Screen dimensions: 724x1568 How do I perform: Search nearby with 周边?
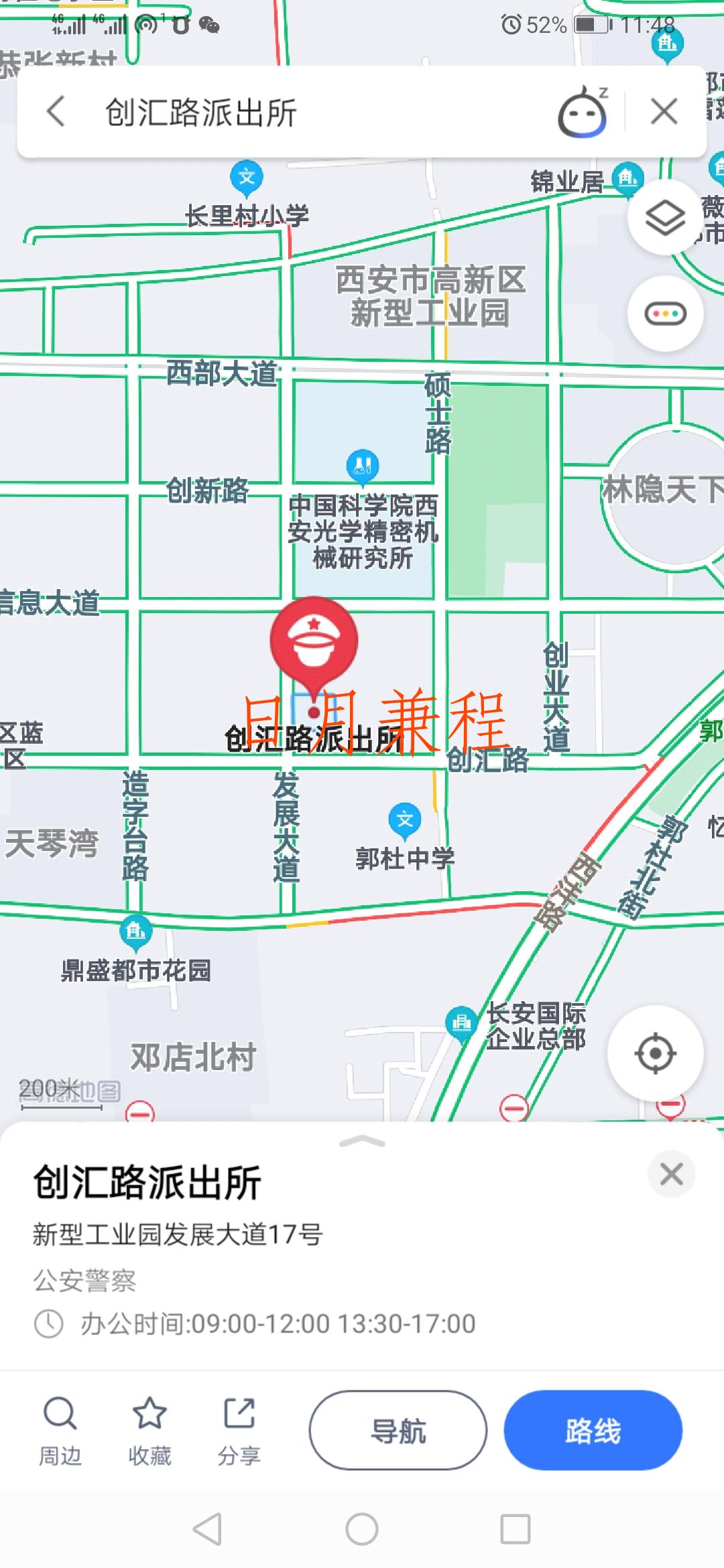click(60, 1431)
